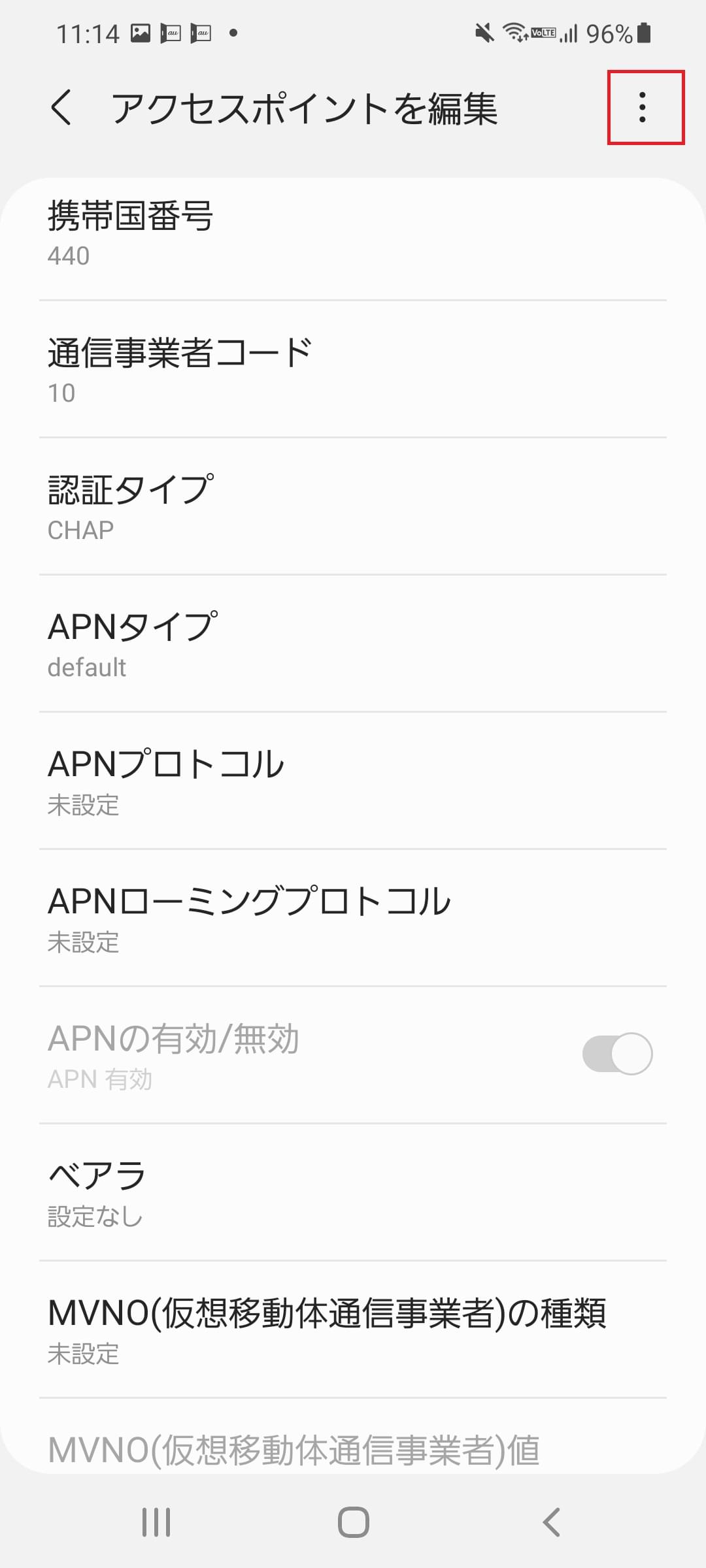Open the three-dot overflow menu
Image resolution: width=706 pixels, height=1568 pixels.
[643, 108]
